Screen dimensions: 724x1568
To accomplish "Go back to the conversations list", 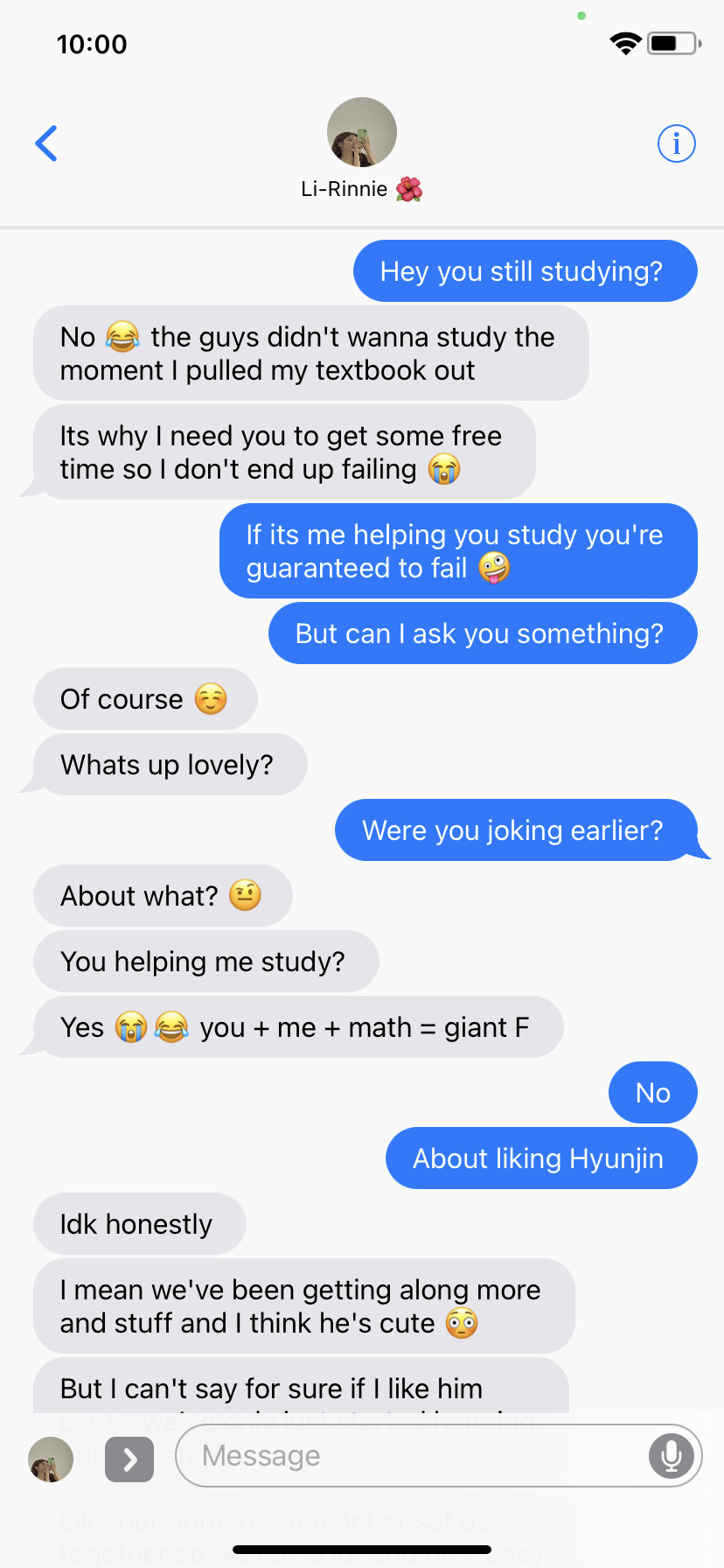I will pyautogui.click(x=46, y=143).
